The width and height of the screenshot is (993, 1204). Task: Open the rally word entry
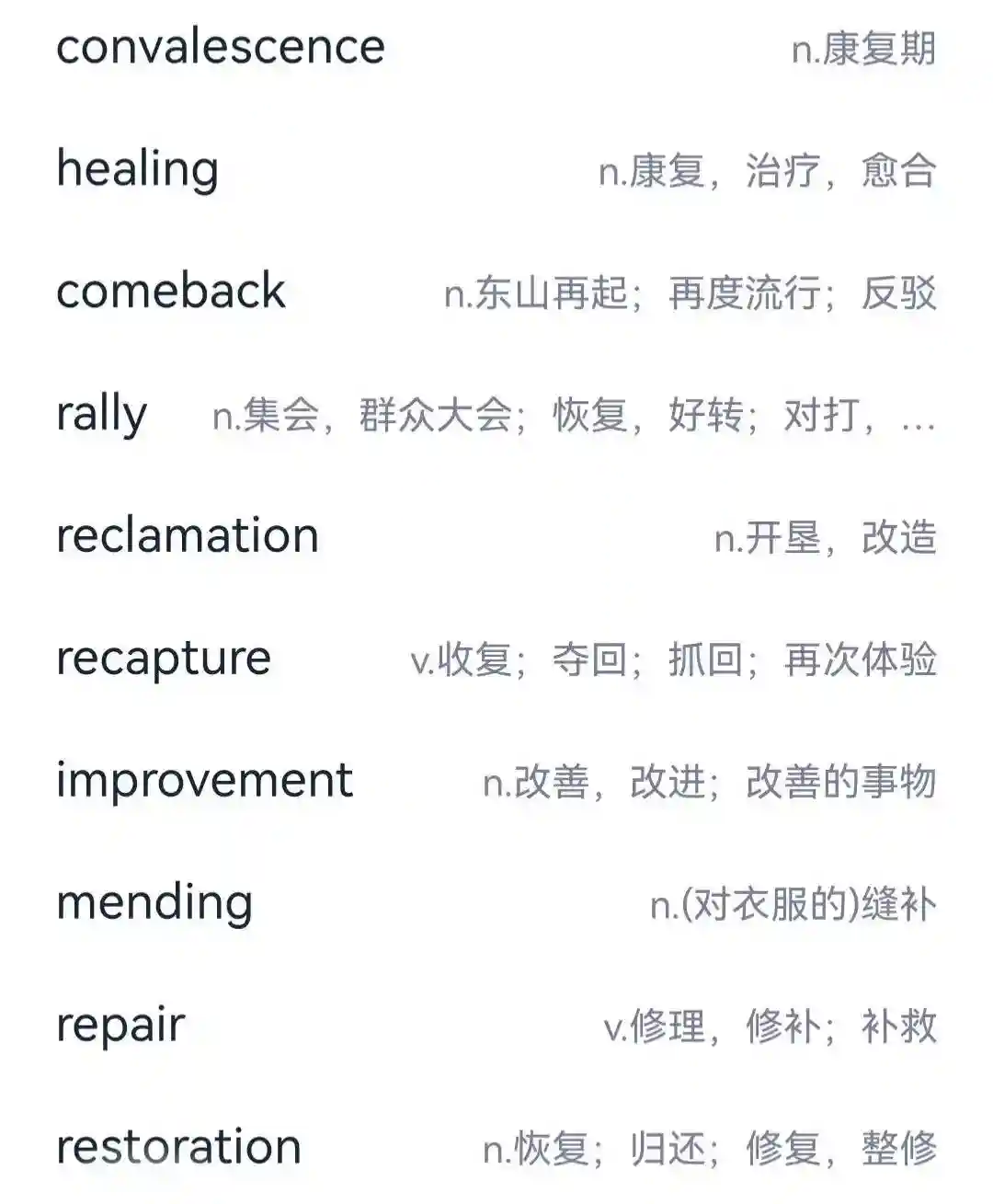102,415
